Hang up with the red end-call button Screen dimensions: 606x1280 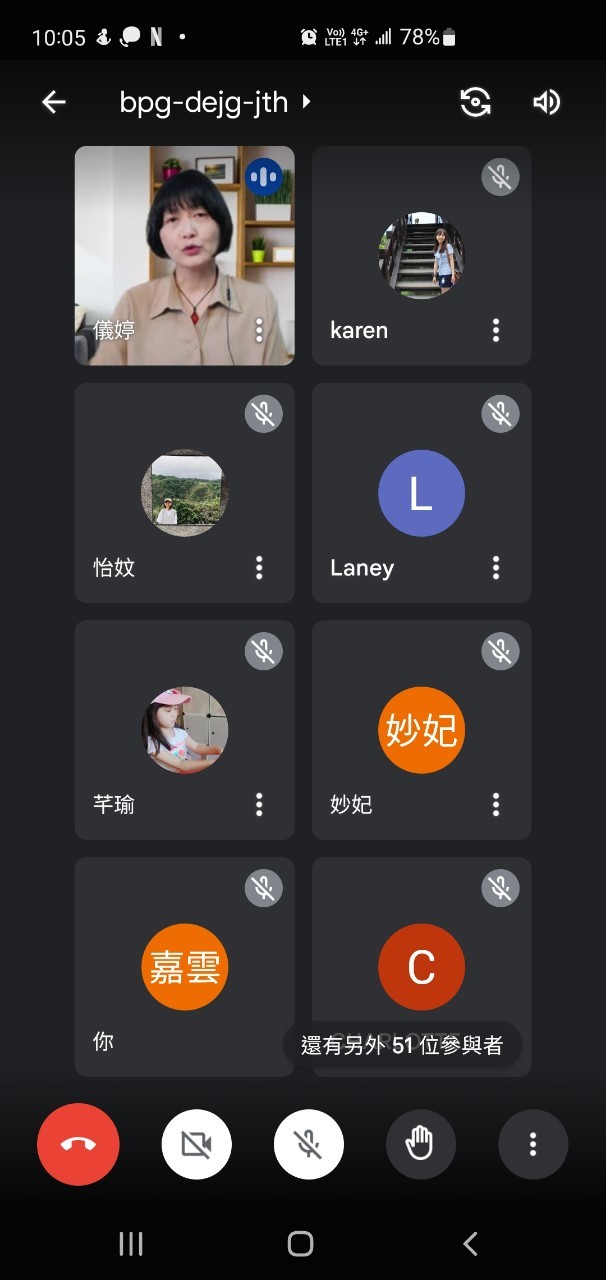78,1144
